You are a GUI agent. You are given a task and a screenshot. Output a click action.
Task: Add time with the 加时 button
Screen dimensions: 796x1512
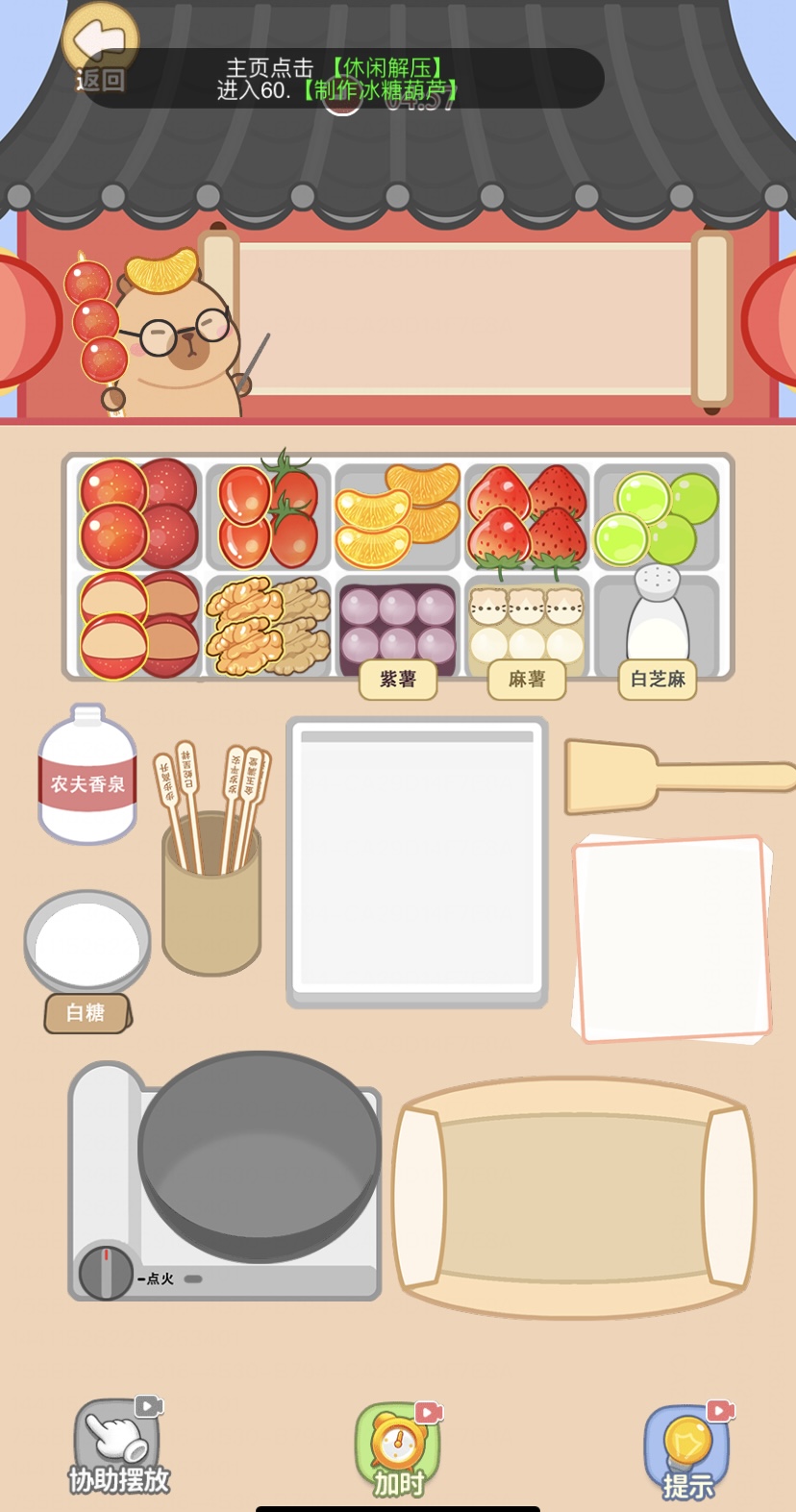[398, 1450]
